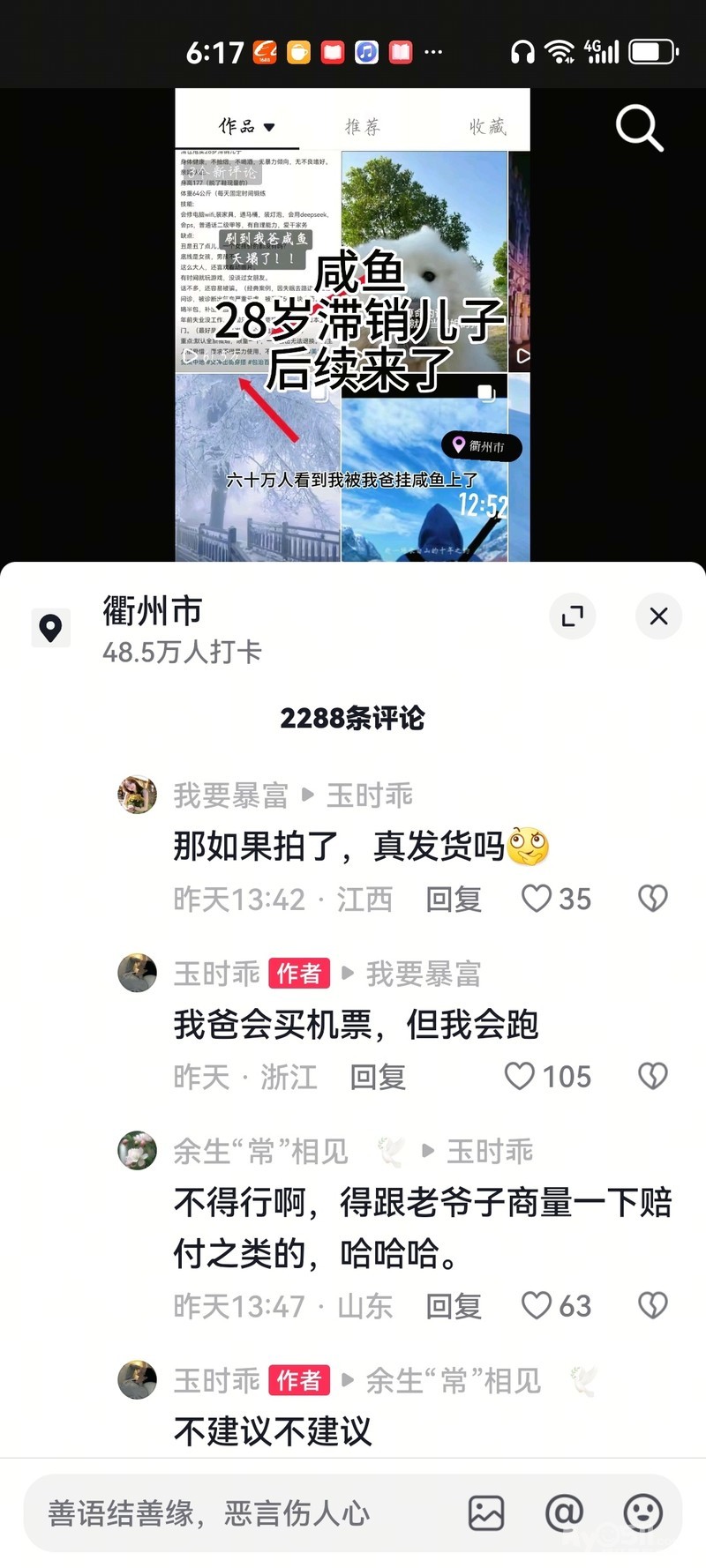The height and width of the screenshot is (1568, 706).
Task: Attach a picture to the comment
Action: tap(486, 1513)
